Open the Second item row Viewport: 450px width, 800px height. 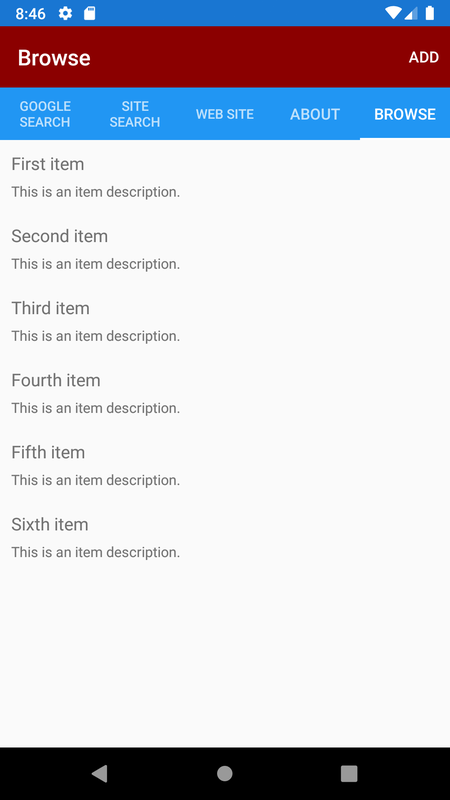click(225, 249)
